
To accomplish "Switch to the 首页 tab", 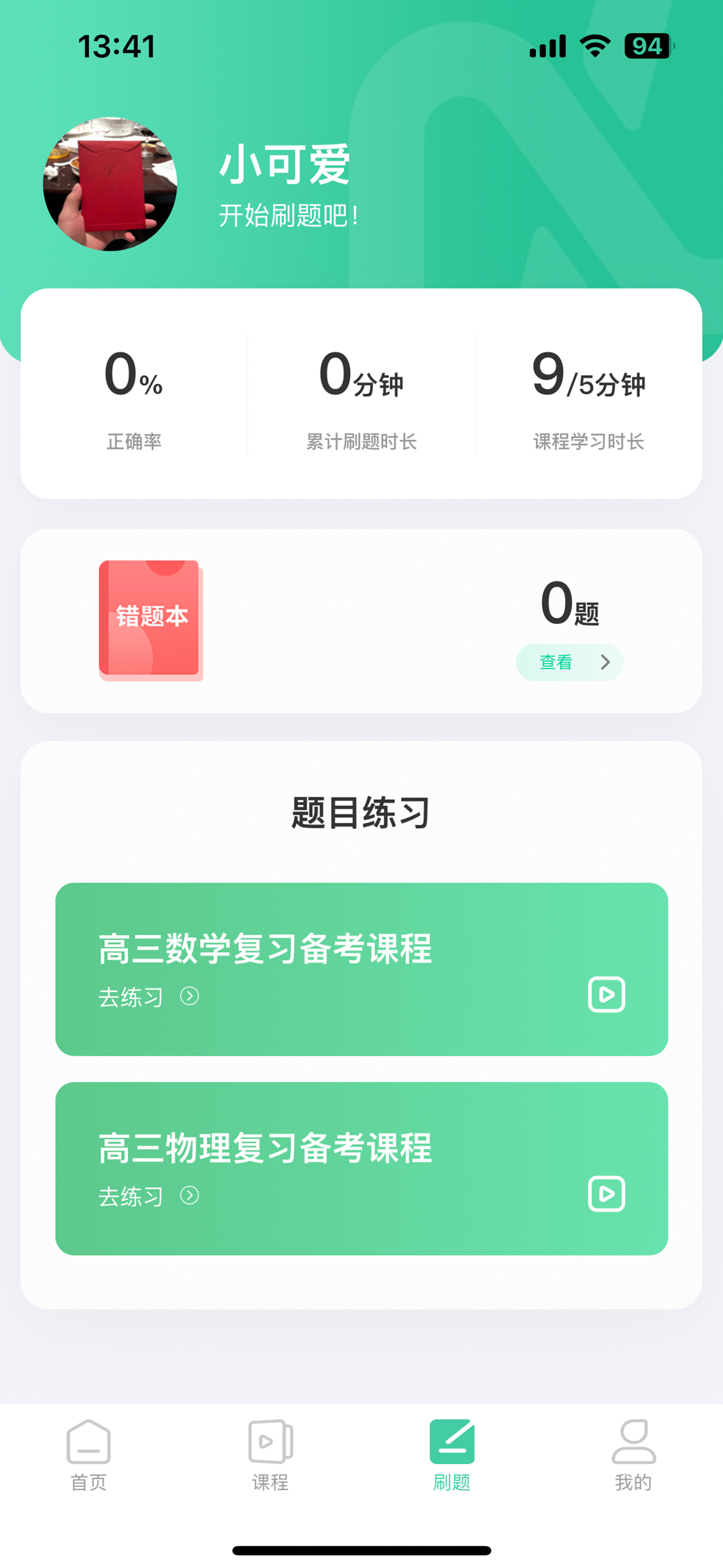I will (89, 1455).
